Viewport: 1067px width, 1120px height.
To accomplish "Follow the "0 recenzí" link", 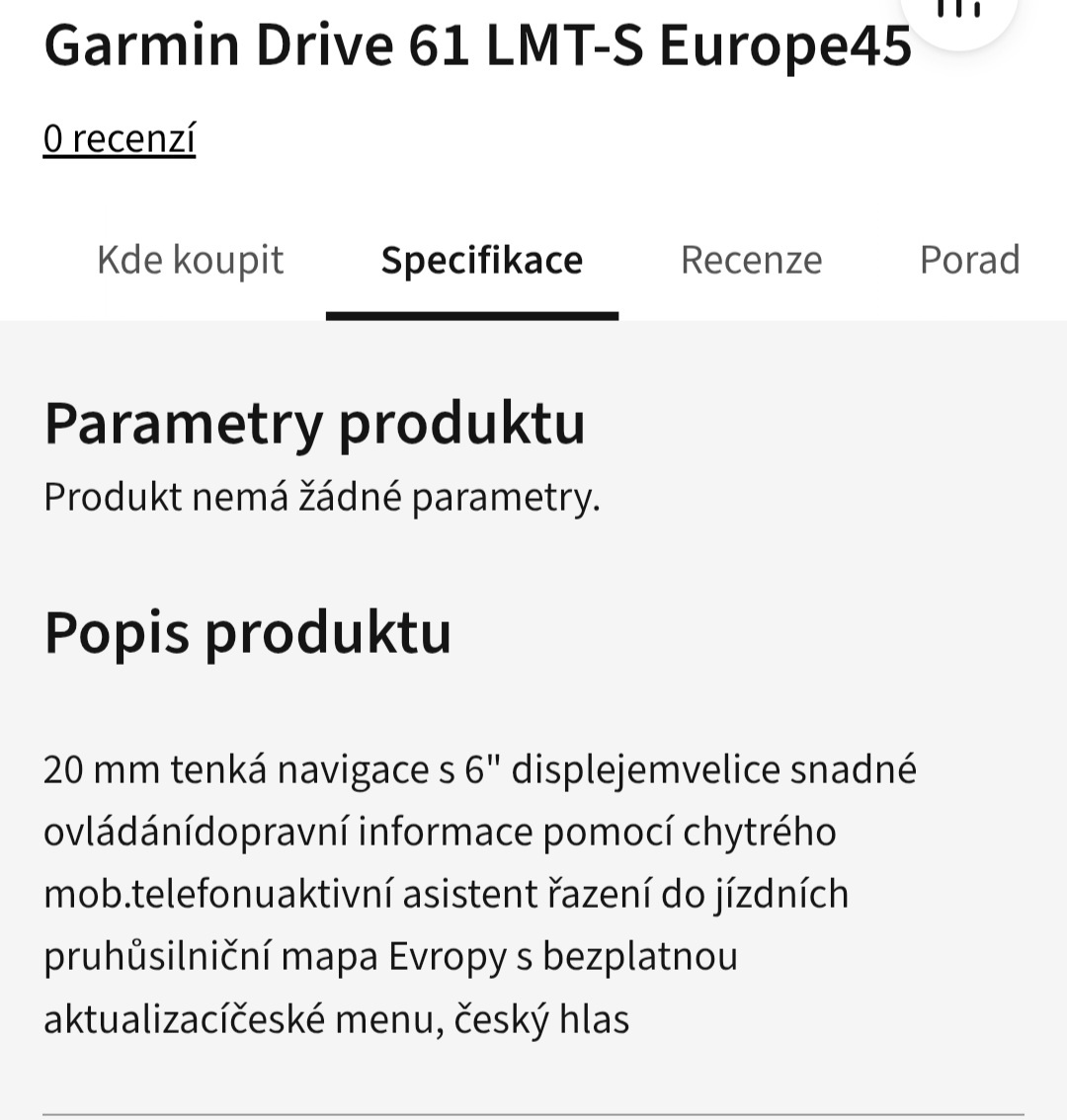I will click(119, 138).
